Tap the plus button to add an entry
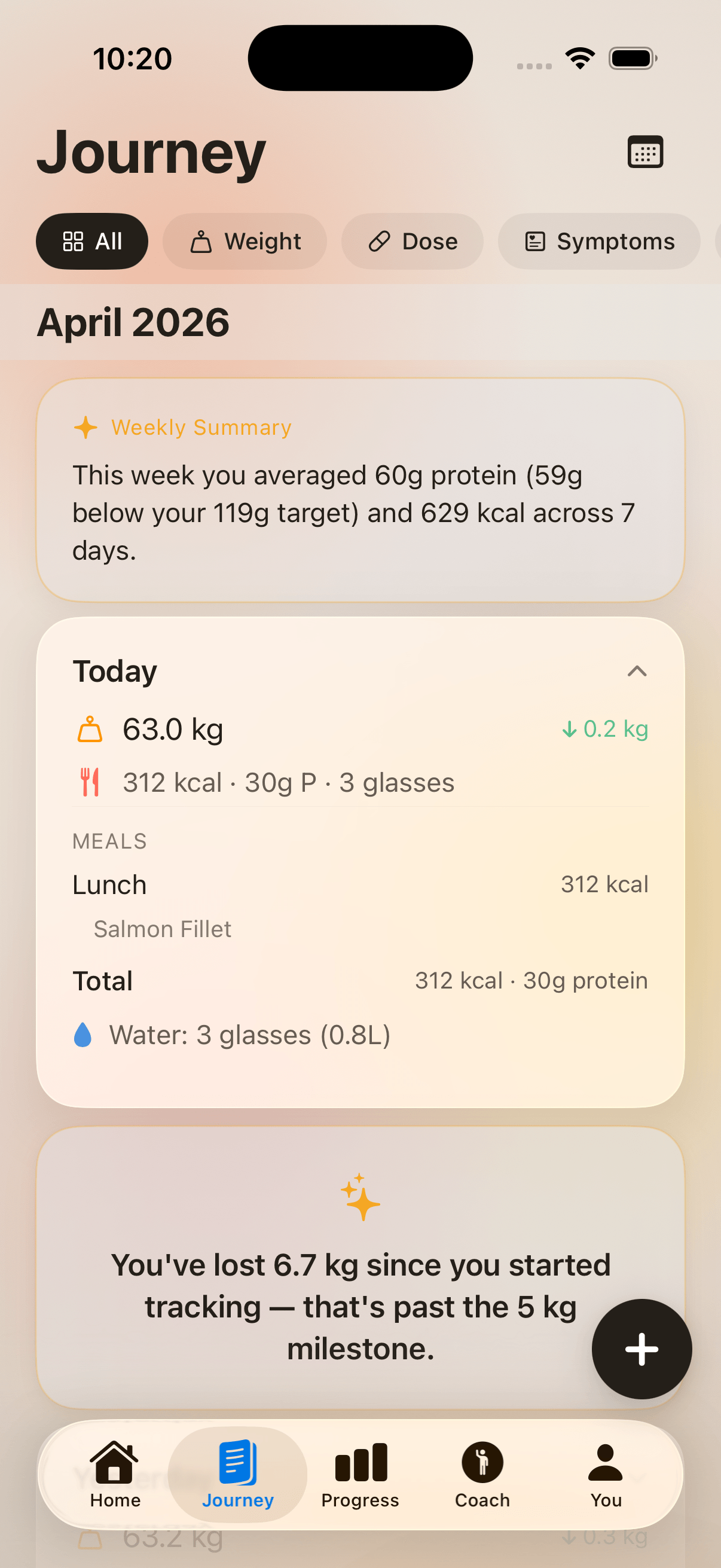Screen dimensions: 721x1568 [641, 1349]
